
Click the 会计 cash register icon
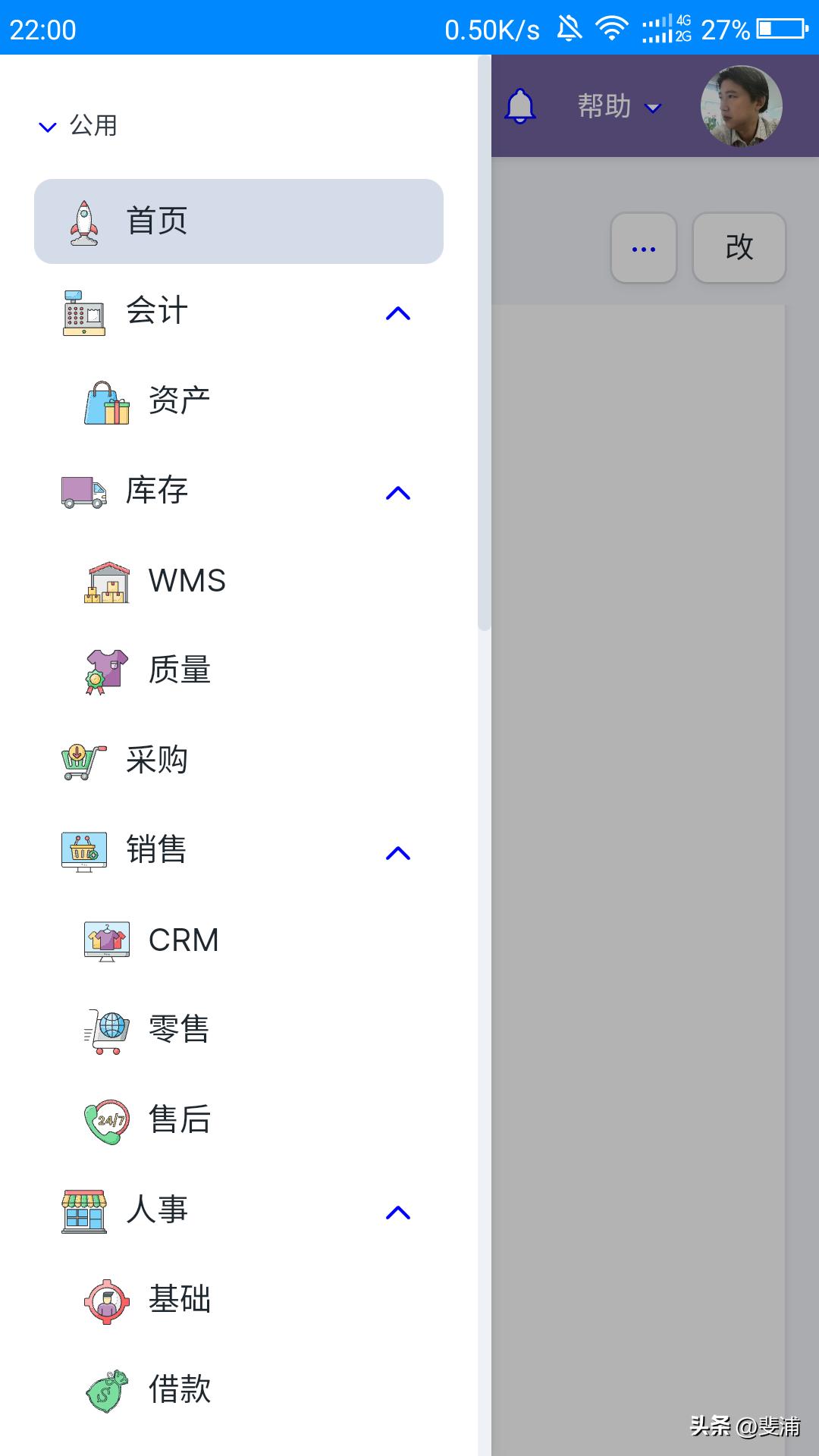(x=83, y=311)
